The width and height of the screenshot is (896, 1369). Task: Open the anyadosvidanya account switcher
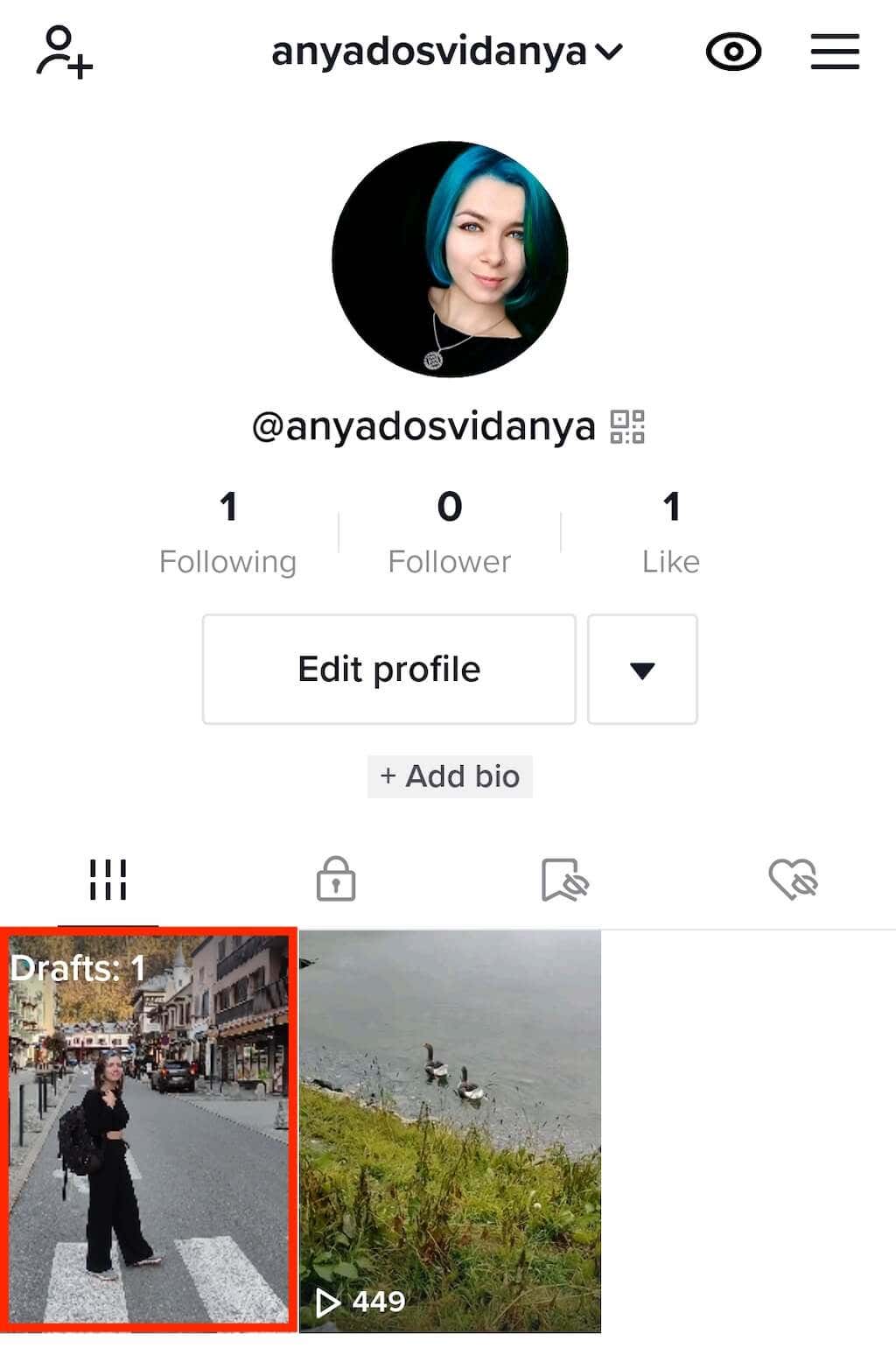(x=446, y=53)
